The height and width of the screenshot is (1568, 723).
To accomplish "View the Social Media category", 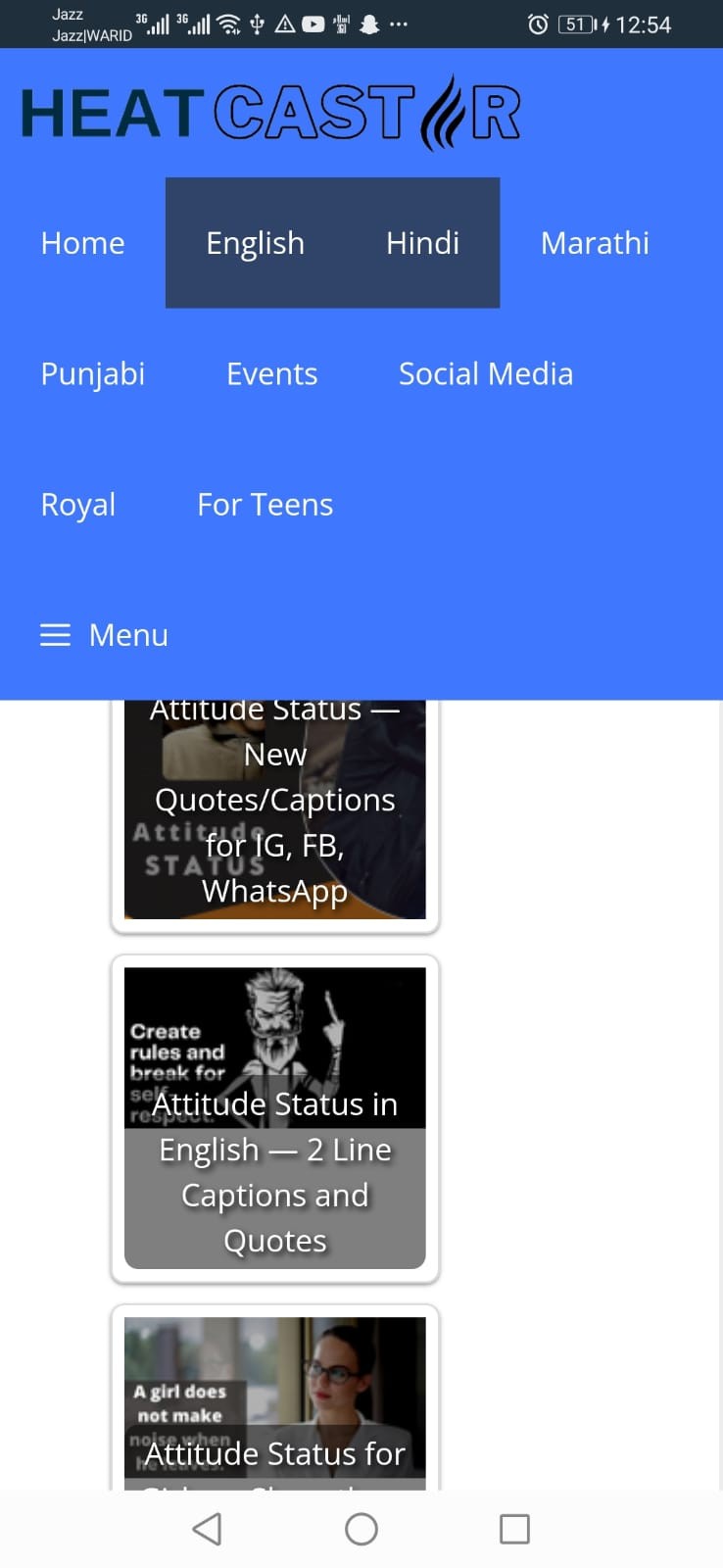I will point(486,373).
